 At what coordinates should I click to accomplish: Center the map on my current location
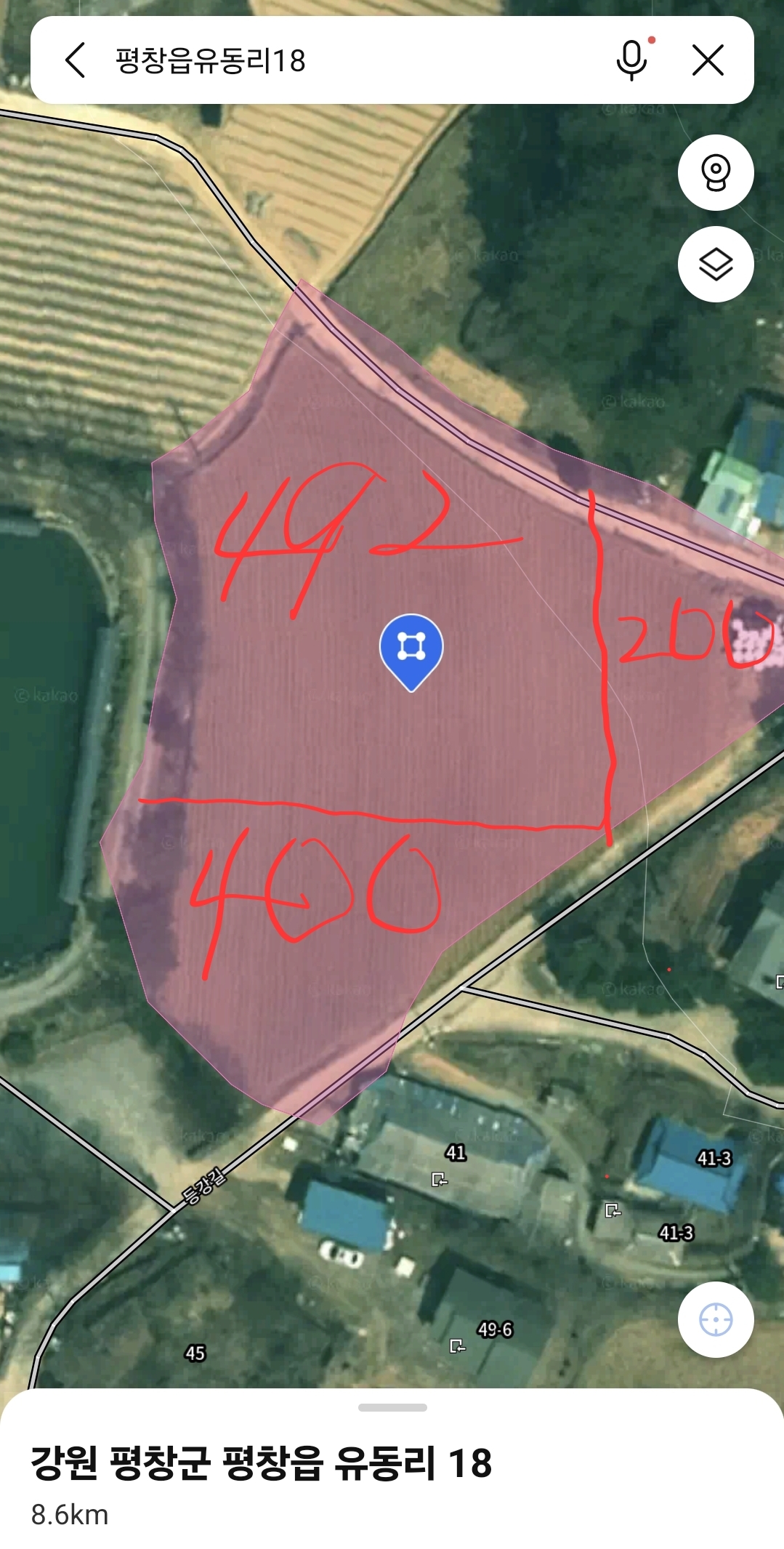[x=715, y=1319]
